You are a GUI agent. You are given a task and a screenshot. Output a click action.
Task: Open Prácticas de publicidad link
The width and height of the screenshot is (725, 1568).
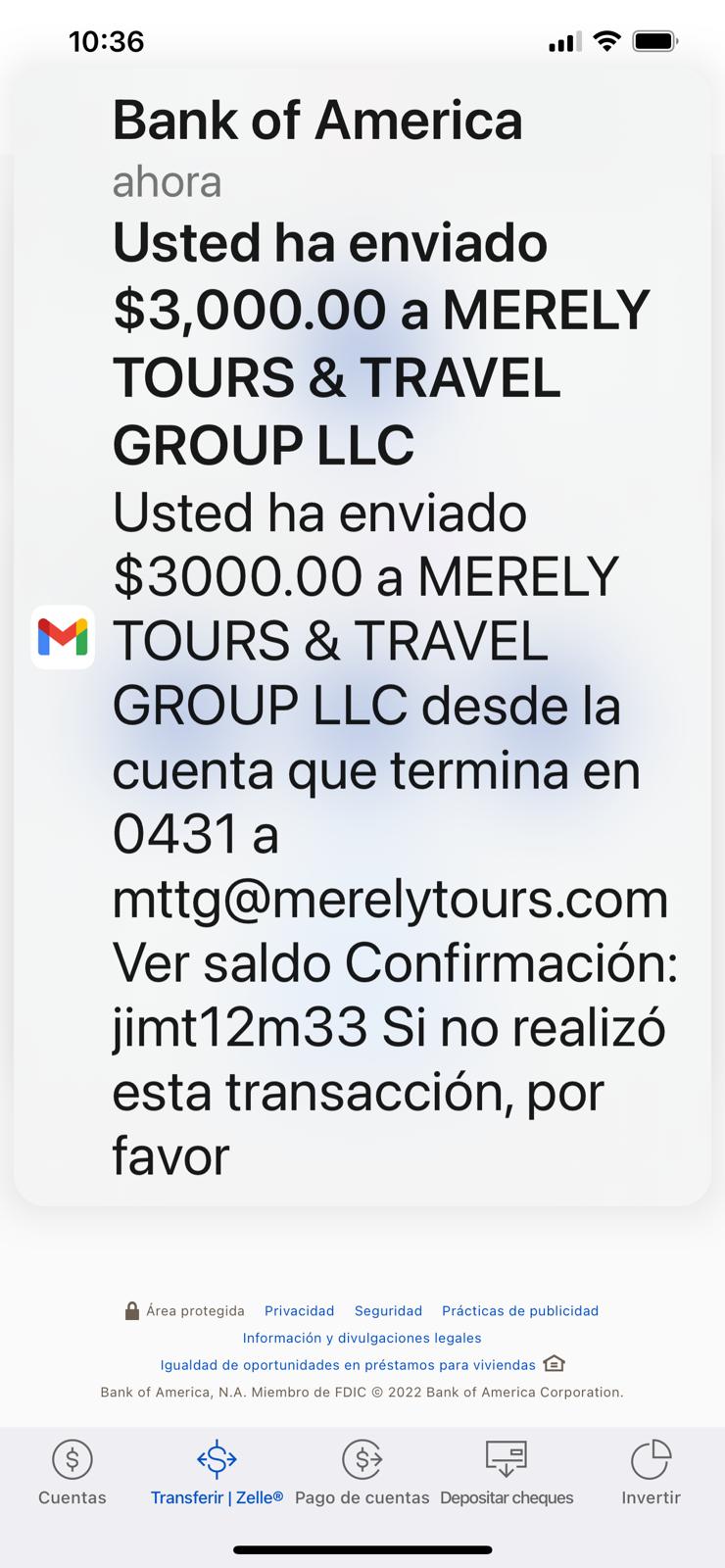(520, 1311)
